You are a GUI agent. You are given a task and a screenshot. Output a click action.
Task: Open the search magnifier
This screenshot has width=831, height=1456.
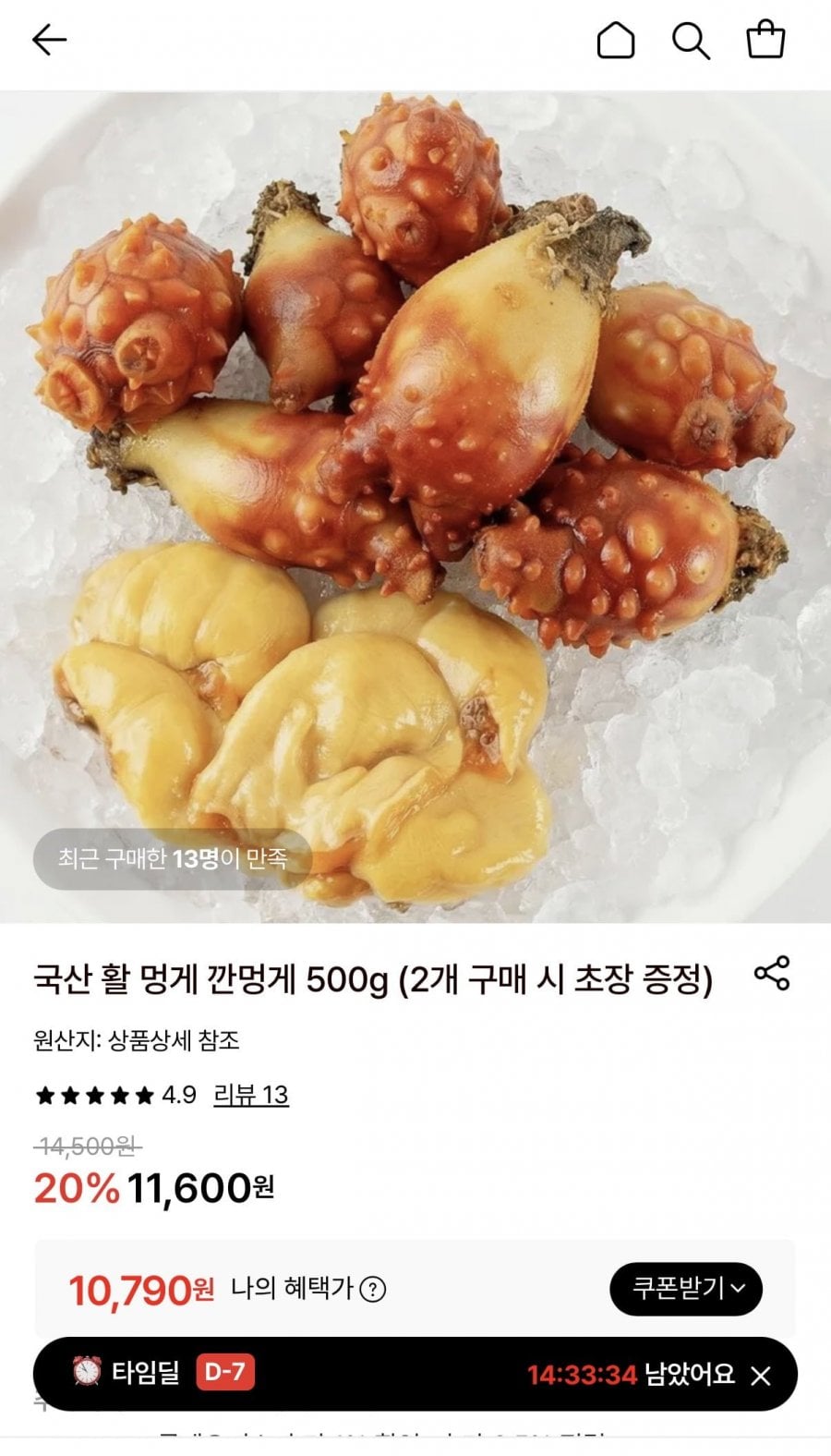690,41
